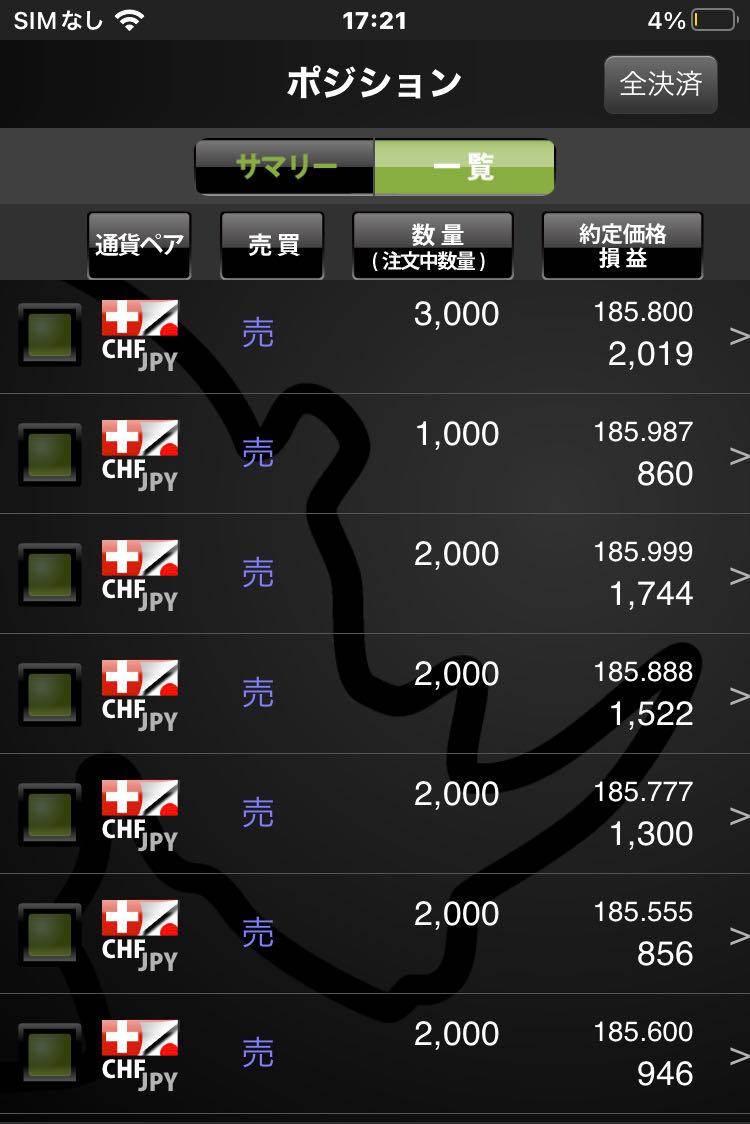The width and height of the screenshot is (750, 1124).
Task: Sort by 数量 (注文中数量) header
Action: pyautogui.click(x=432, y=245)
